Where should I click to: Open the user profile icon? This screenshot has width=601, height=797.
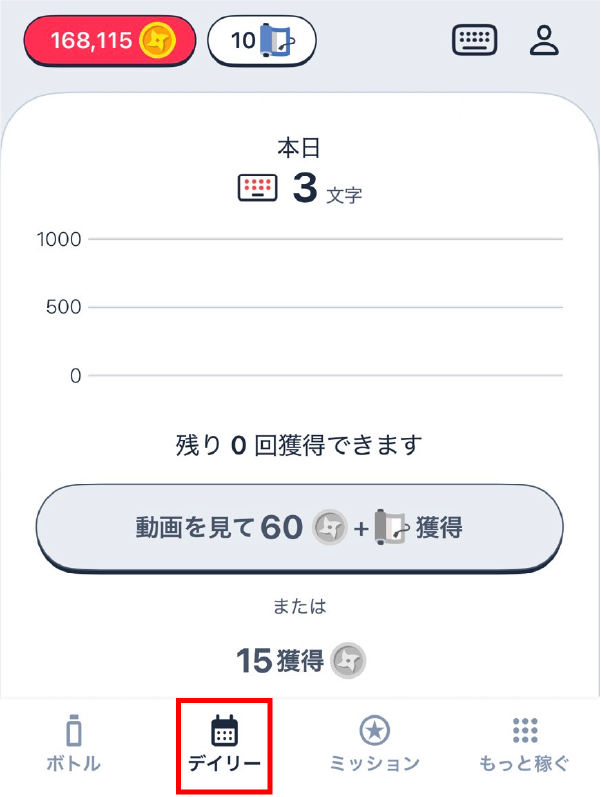coord(544,40)
